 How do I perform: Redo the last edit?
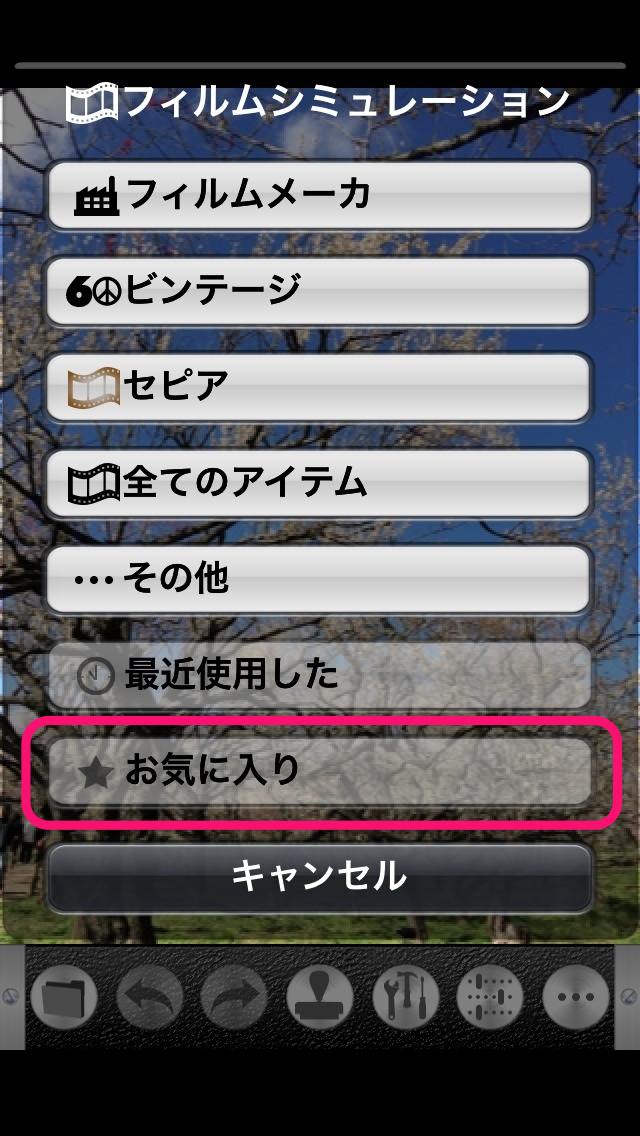[234, 997]
